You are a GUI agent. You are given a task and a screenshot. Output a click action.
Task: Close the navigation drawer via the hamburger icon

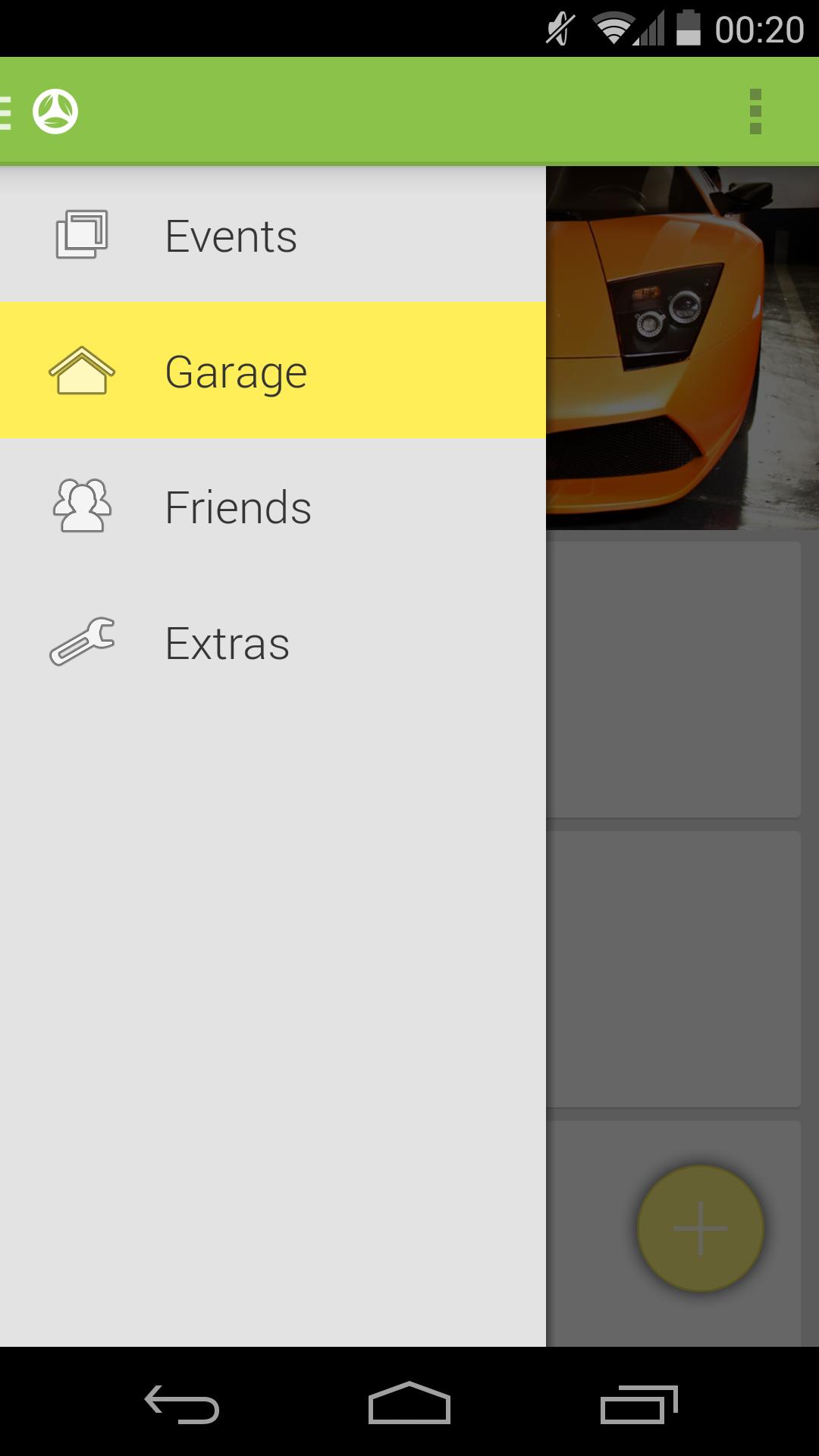pyautogui.click(x=8, y=112)
